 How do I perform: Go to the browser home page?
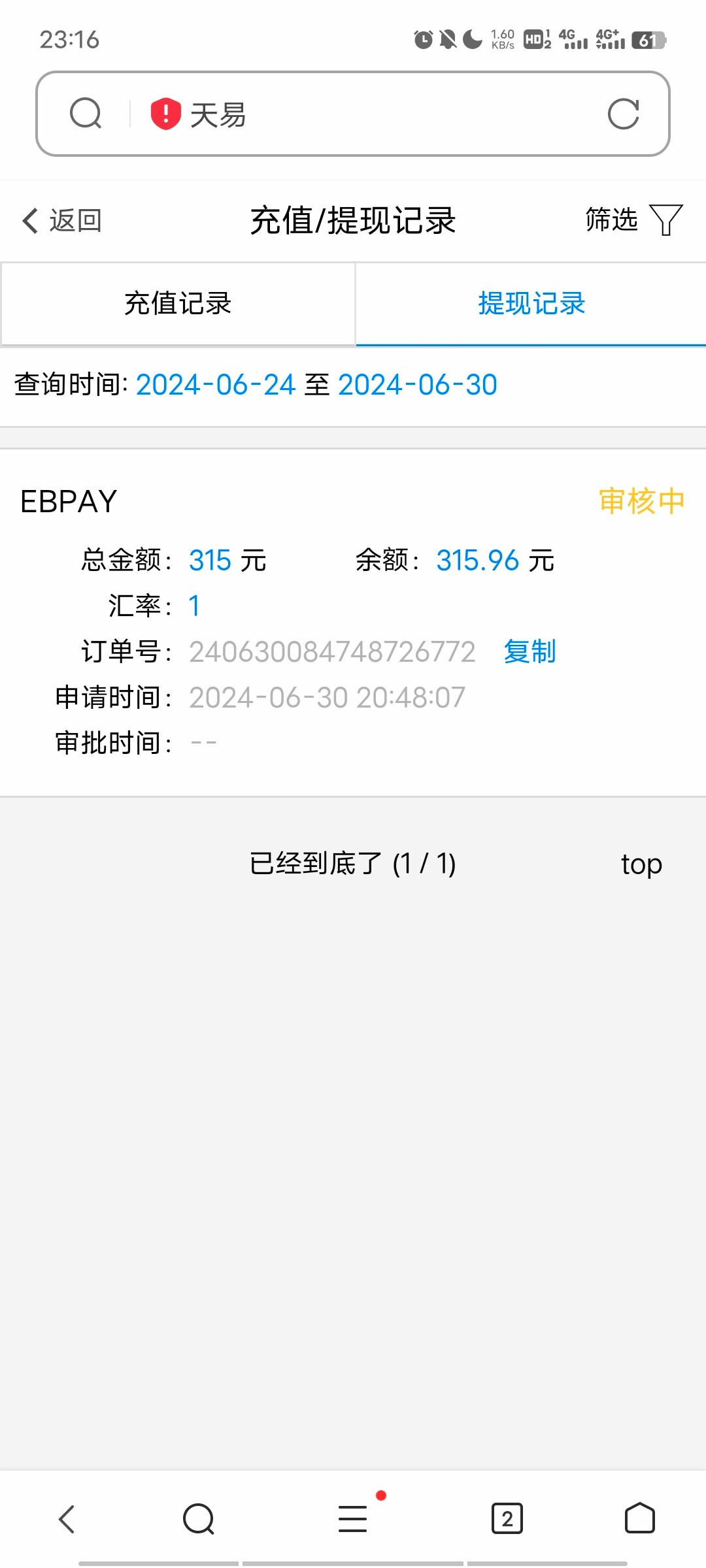(639, 1518)
